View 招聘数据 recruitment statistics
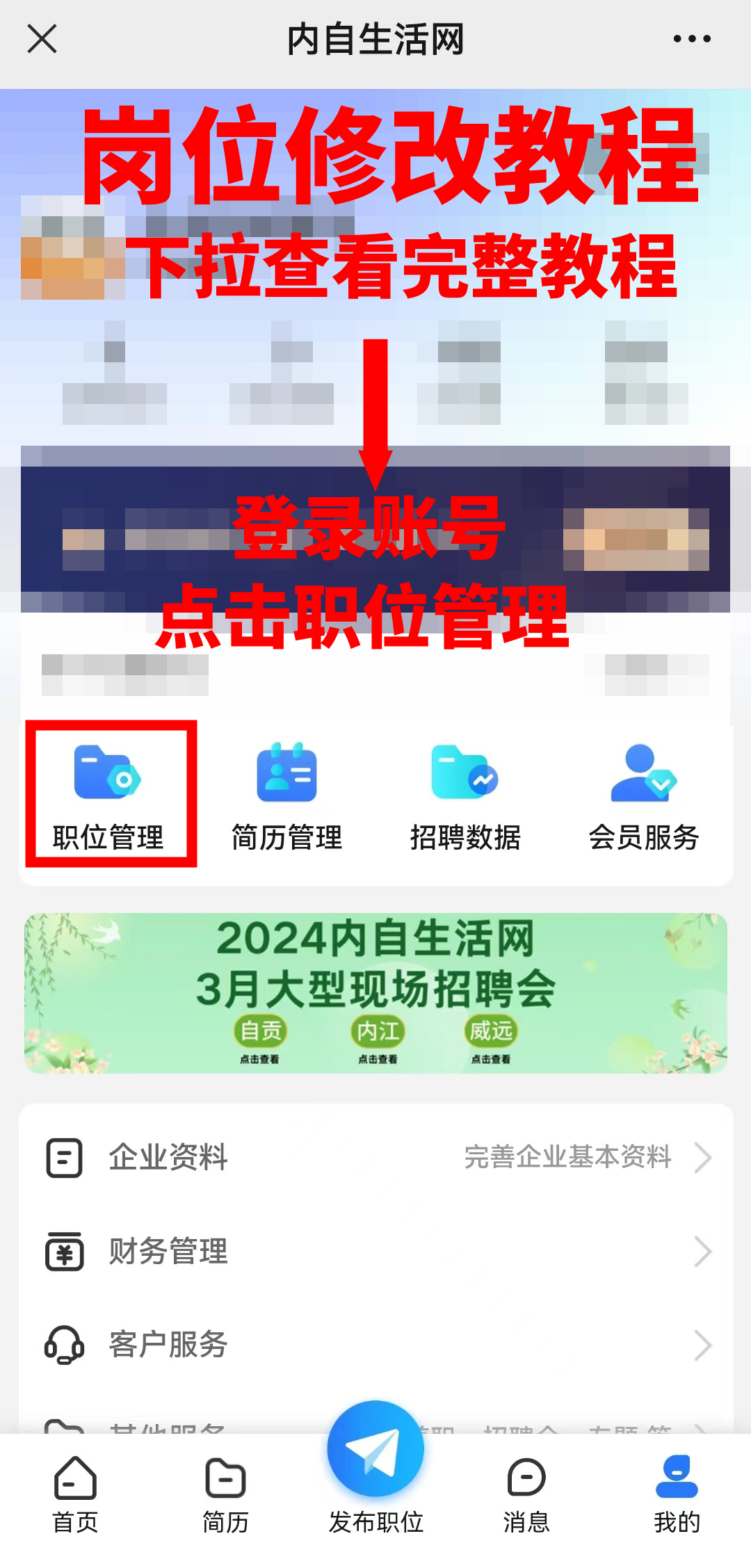 click(465, 798)
